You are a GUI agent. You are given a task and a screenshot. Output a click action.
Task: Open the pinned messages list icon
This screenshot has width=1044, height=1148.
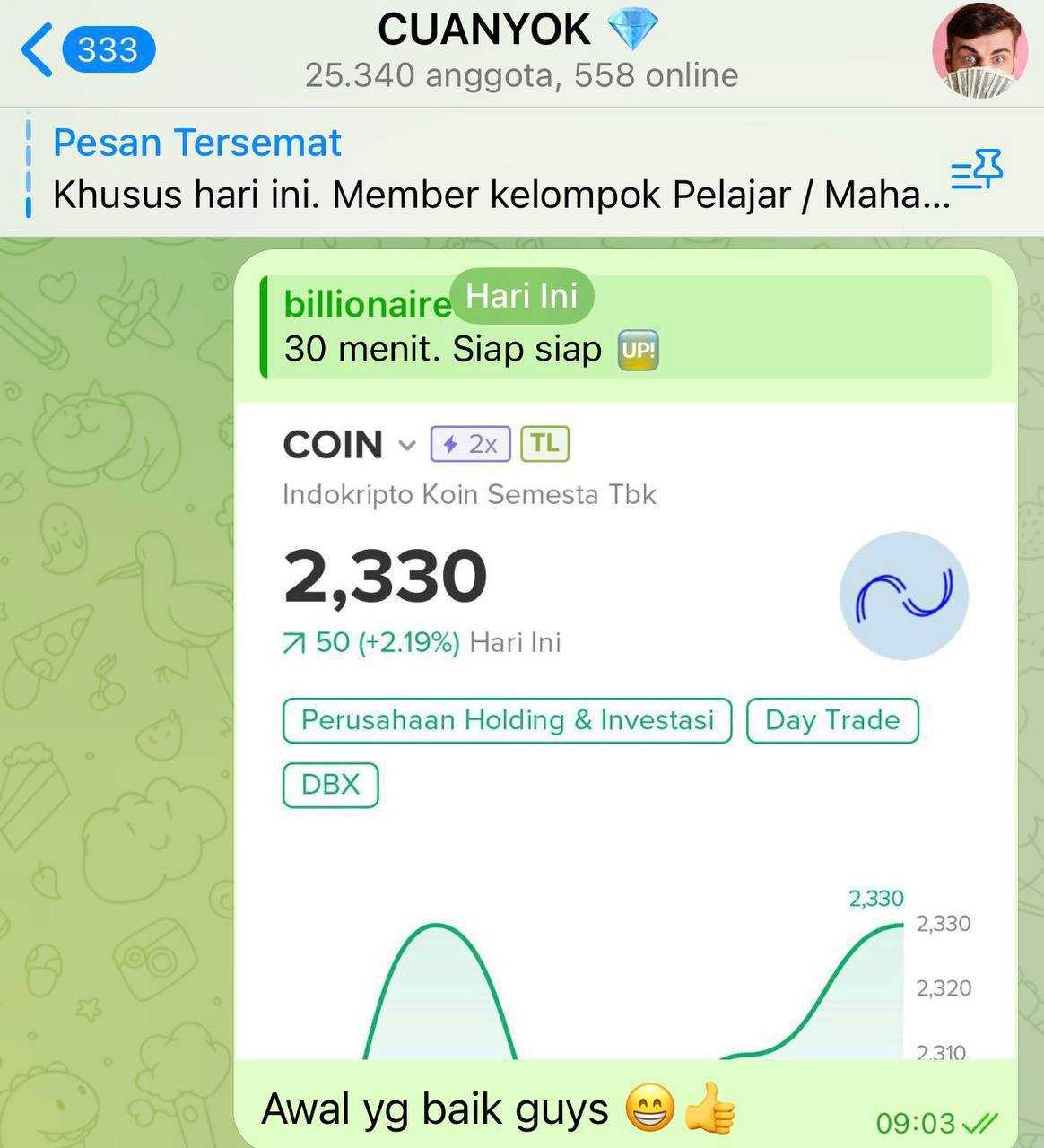tap(977, 170)
